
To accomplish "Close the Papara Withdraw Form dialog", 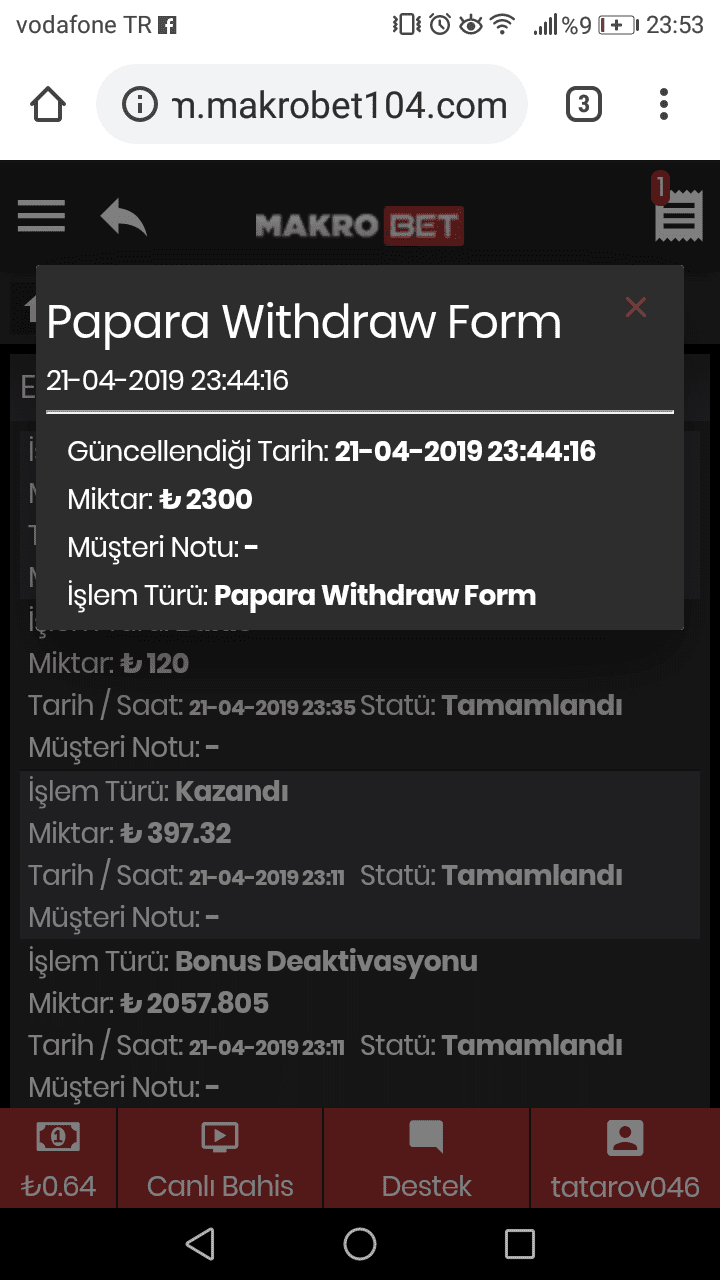I will pos(635,307).
